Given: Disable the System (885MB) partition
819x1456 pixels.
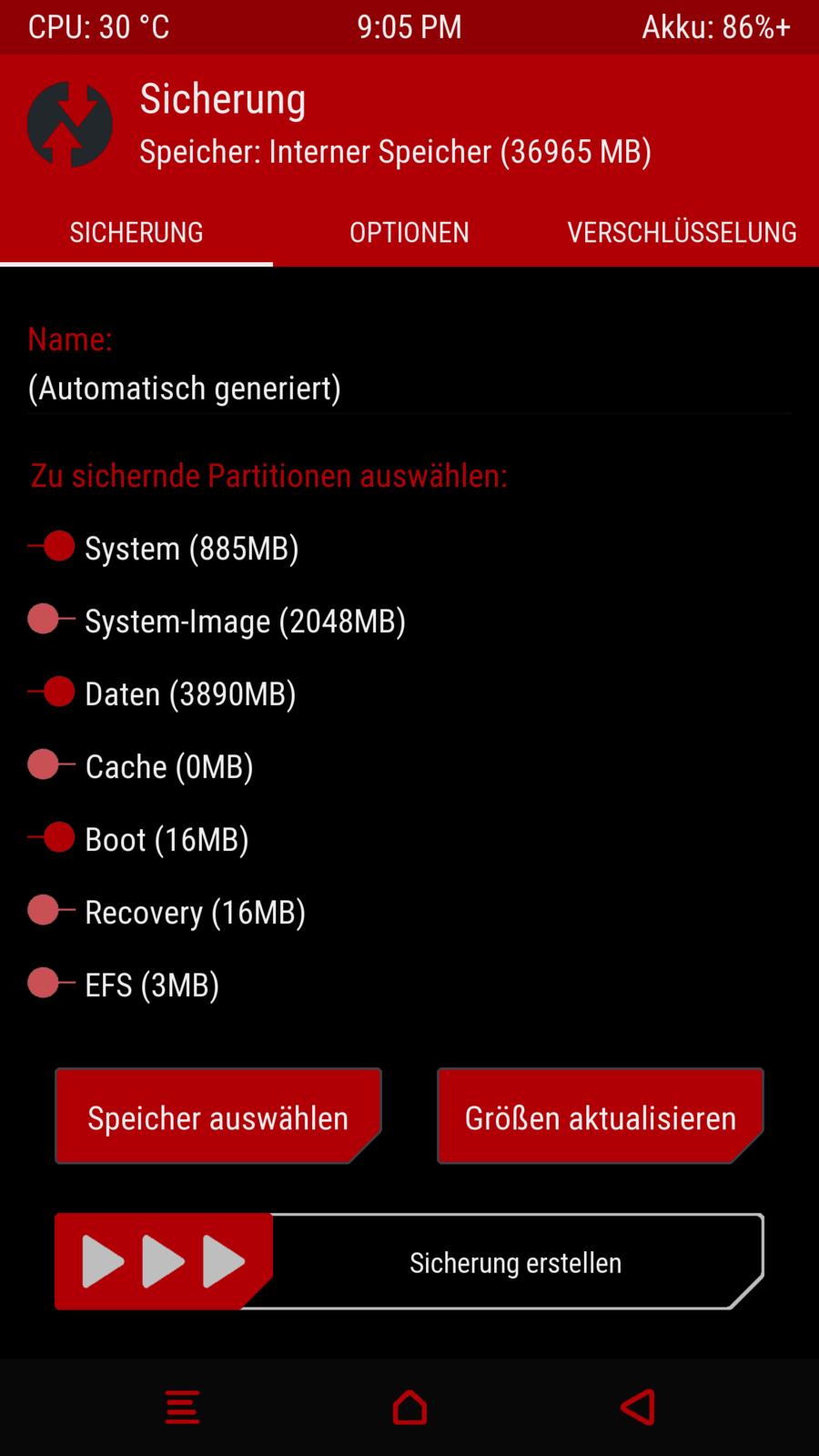Looking at the screenshot, I should click(52, 547).
